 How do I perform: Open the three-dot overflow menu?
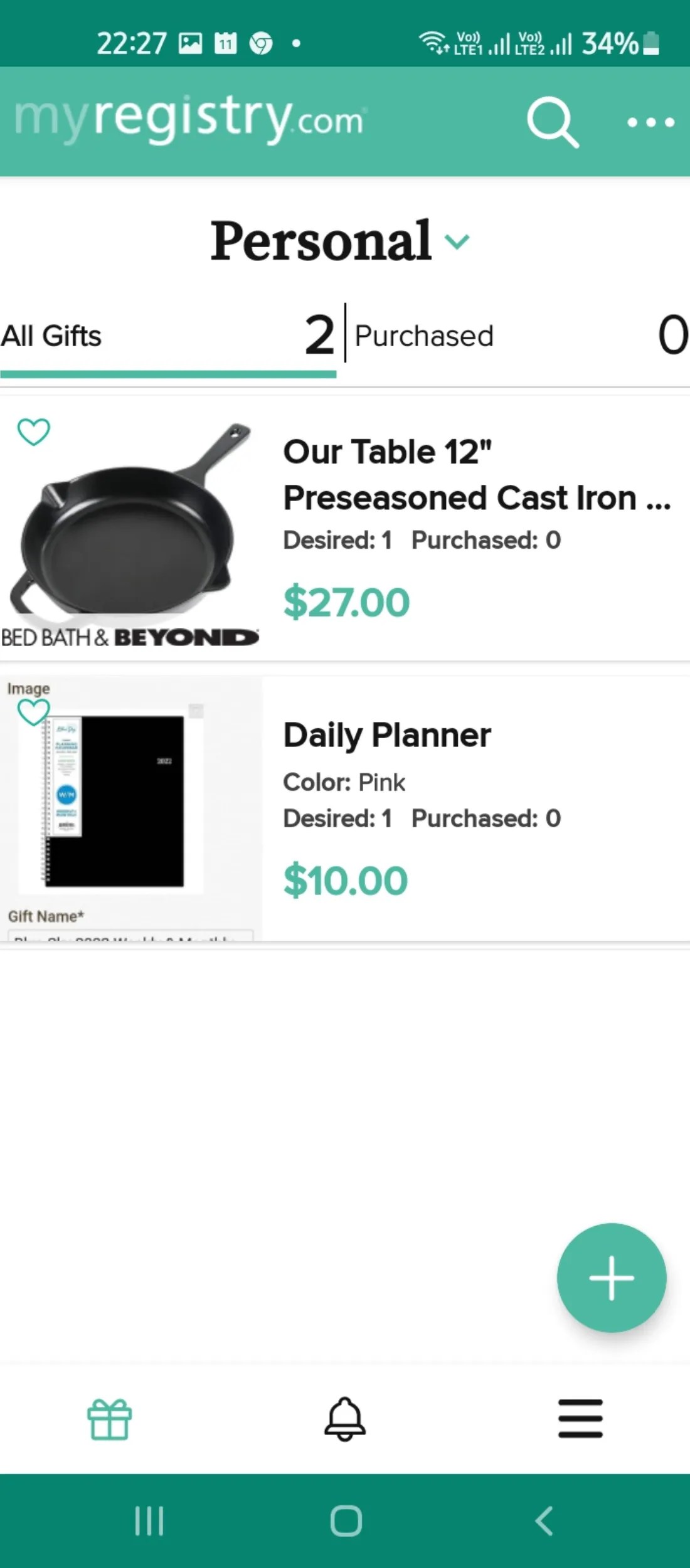point(650,122)
